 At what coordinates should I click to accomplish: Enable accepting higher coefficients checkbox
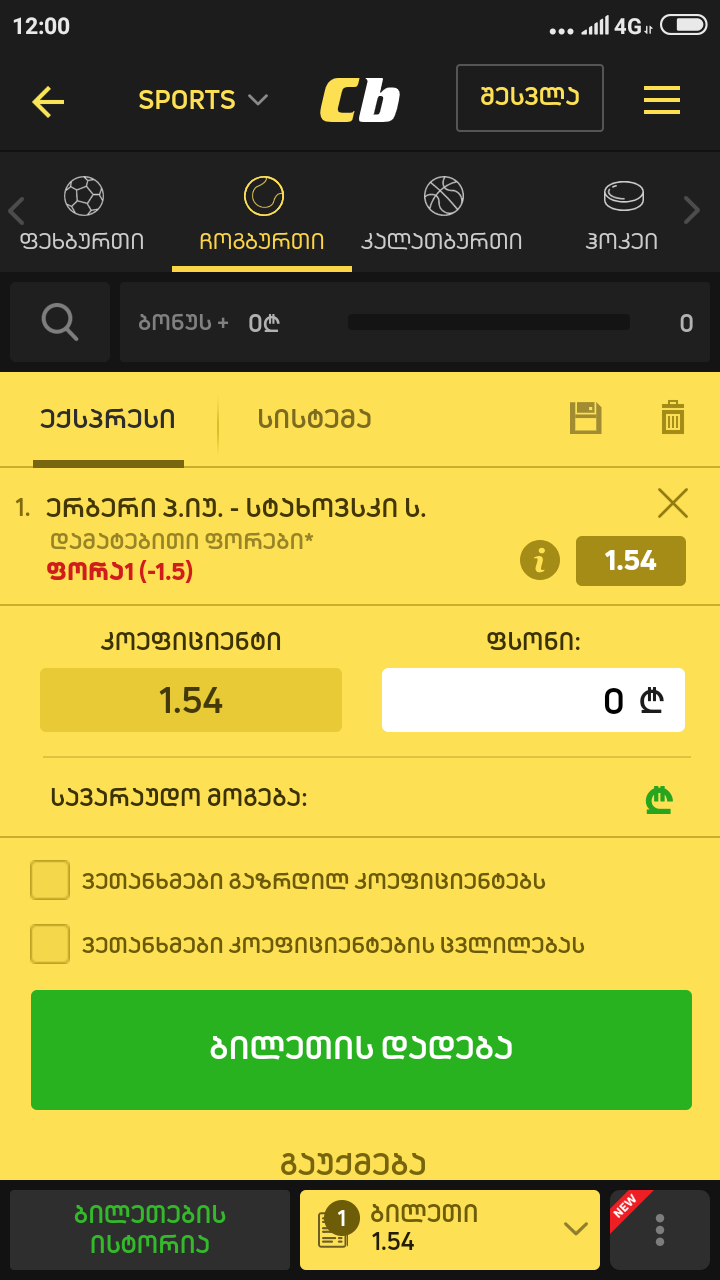50,880
